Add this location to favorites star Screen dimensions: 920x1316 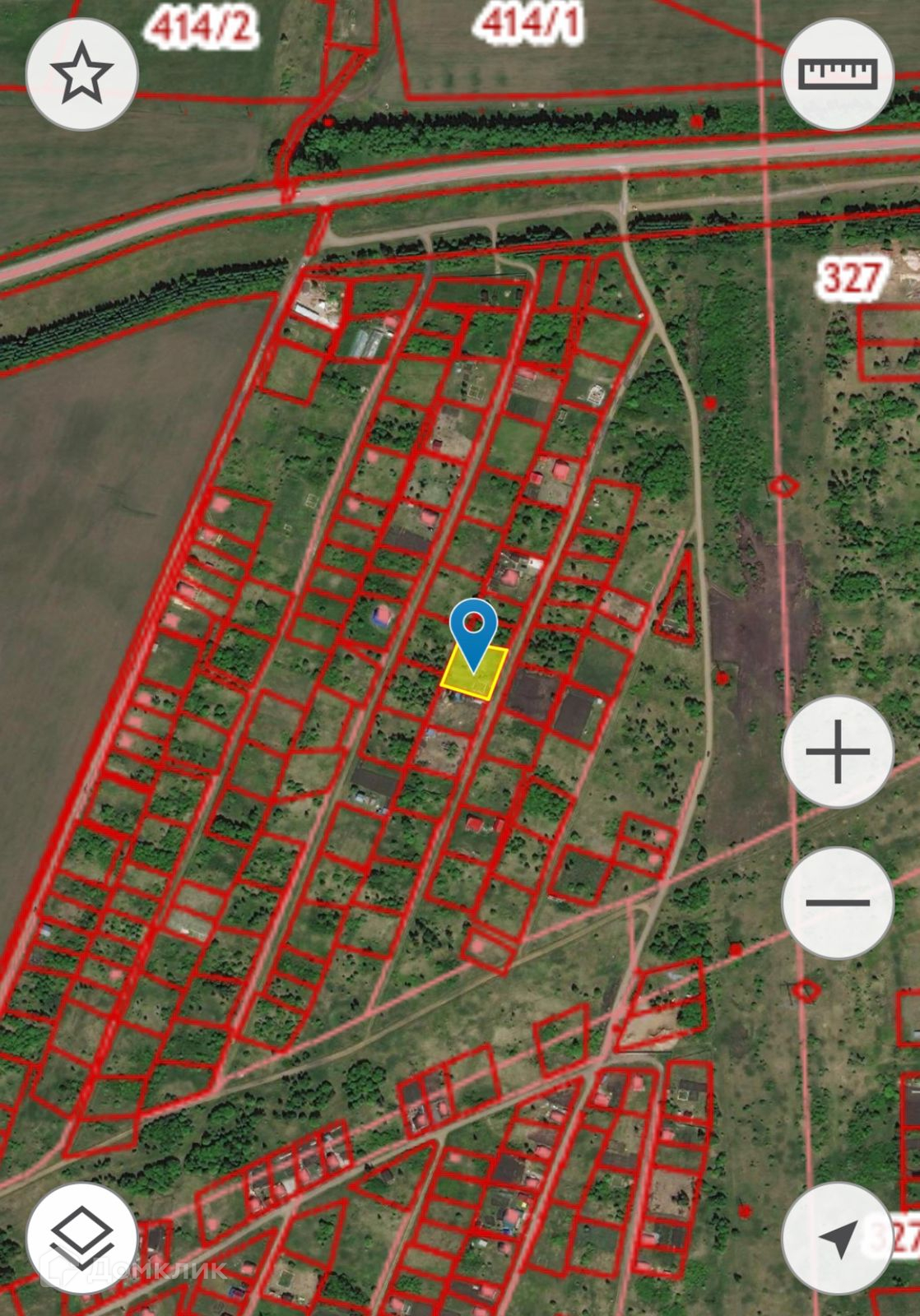81,73
